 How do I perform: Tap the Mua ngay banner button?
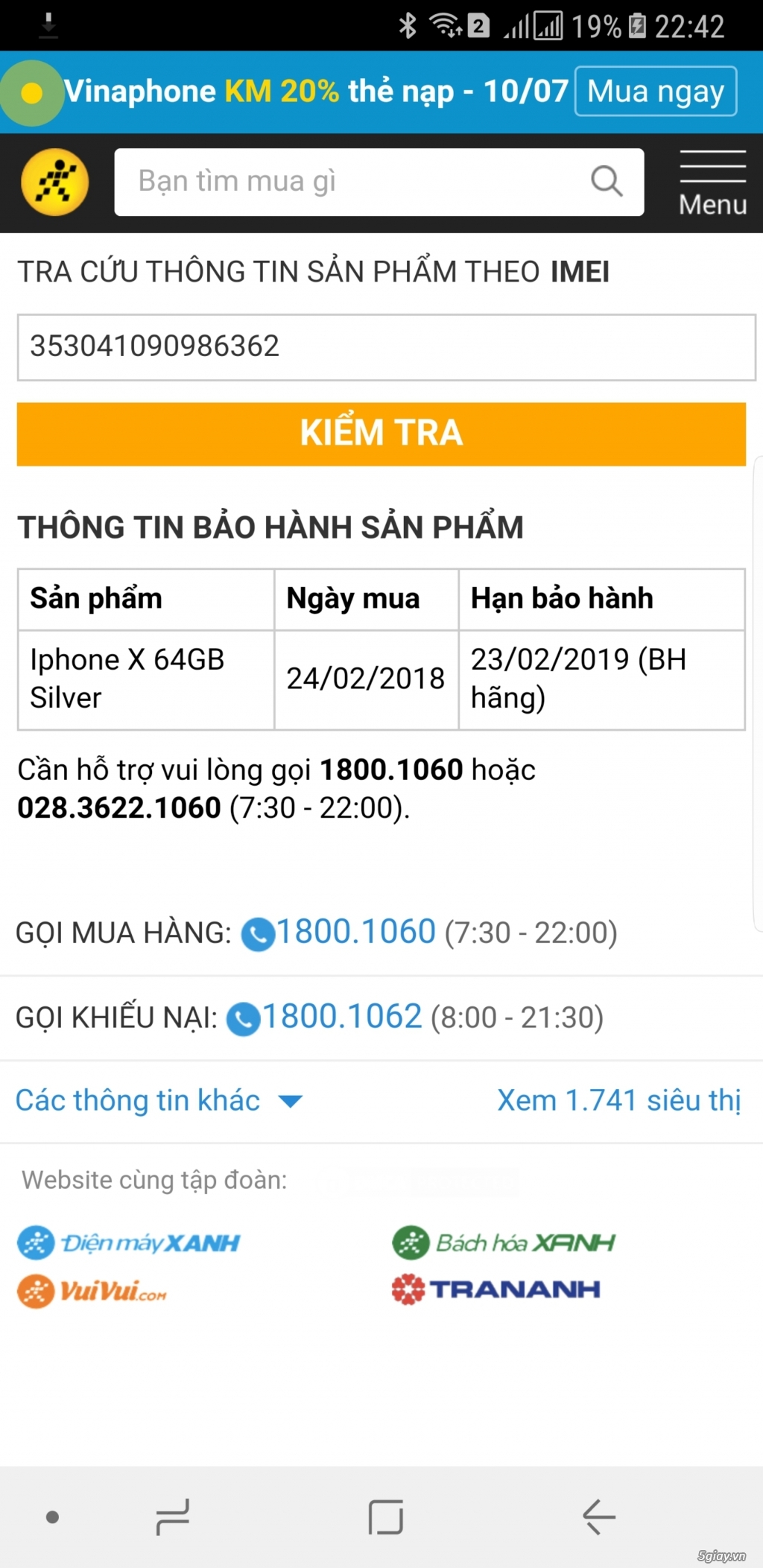pyautogui.click(x=656, y=92)
